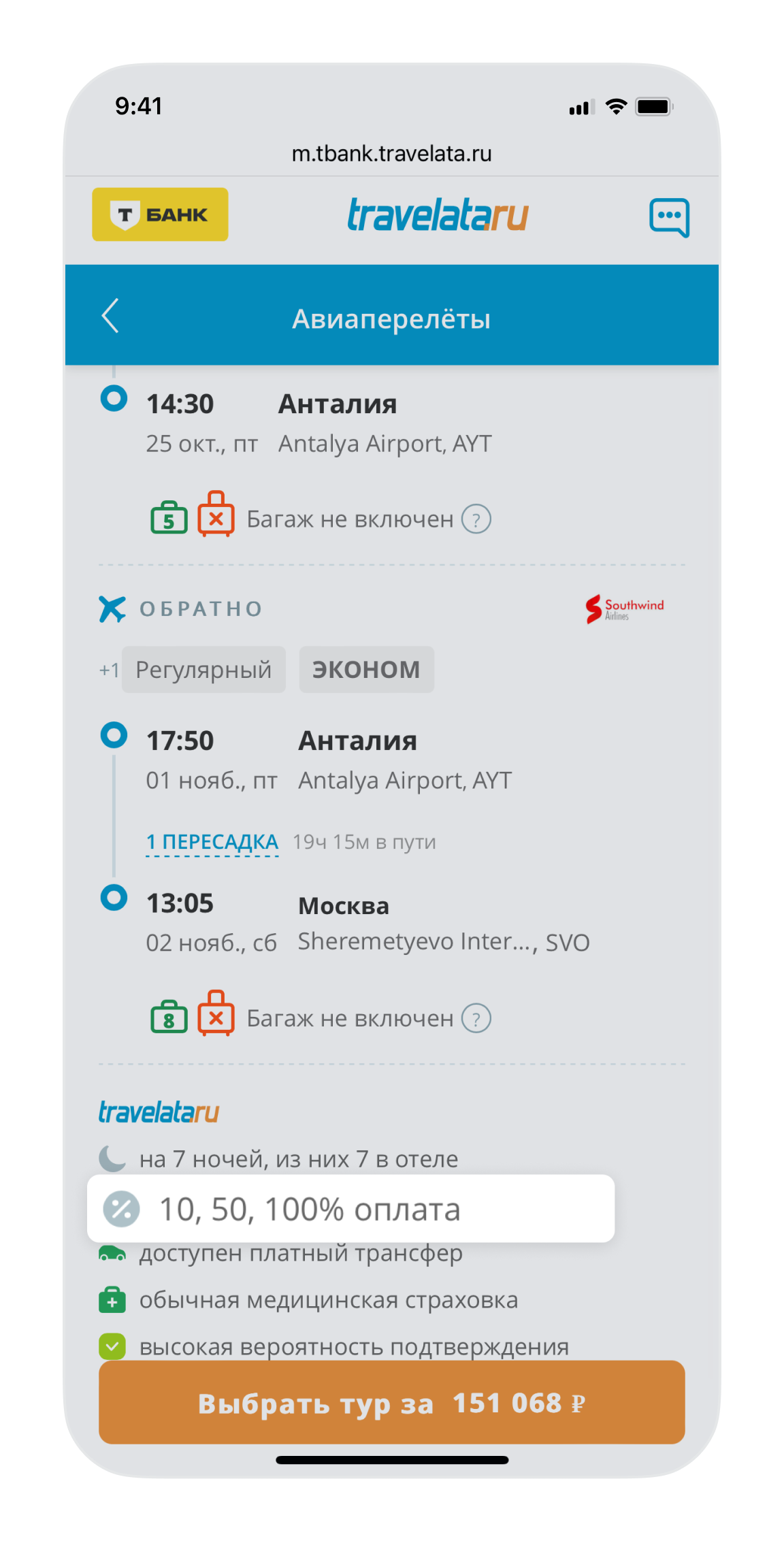784x1541 pixels.
Task: Open baggage help for the return flight to Москва
Action: point(476,1019)
